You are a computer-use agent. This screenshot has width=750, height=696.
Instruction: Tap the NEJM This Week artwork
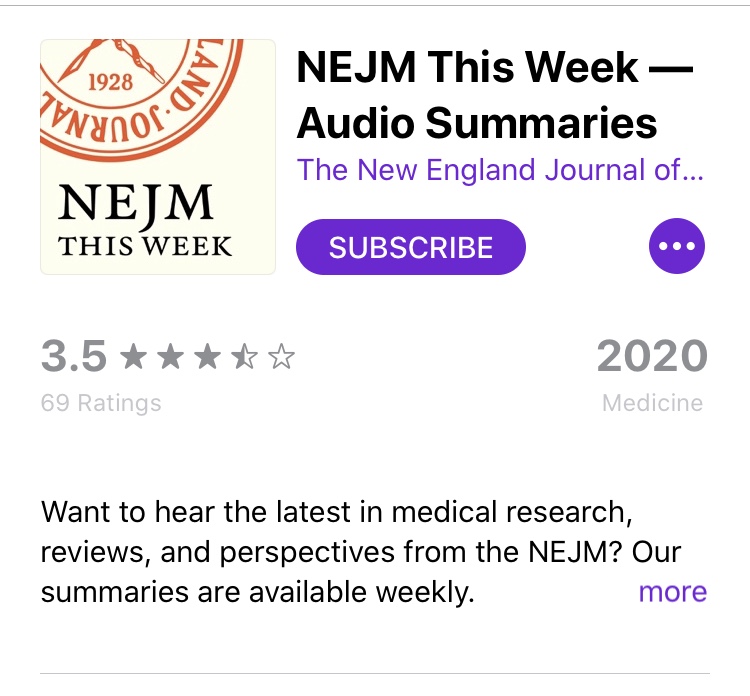pos(158,157)
